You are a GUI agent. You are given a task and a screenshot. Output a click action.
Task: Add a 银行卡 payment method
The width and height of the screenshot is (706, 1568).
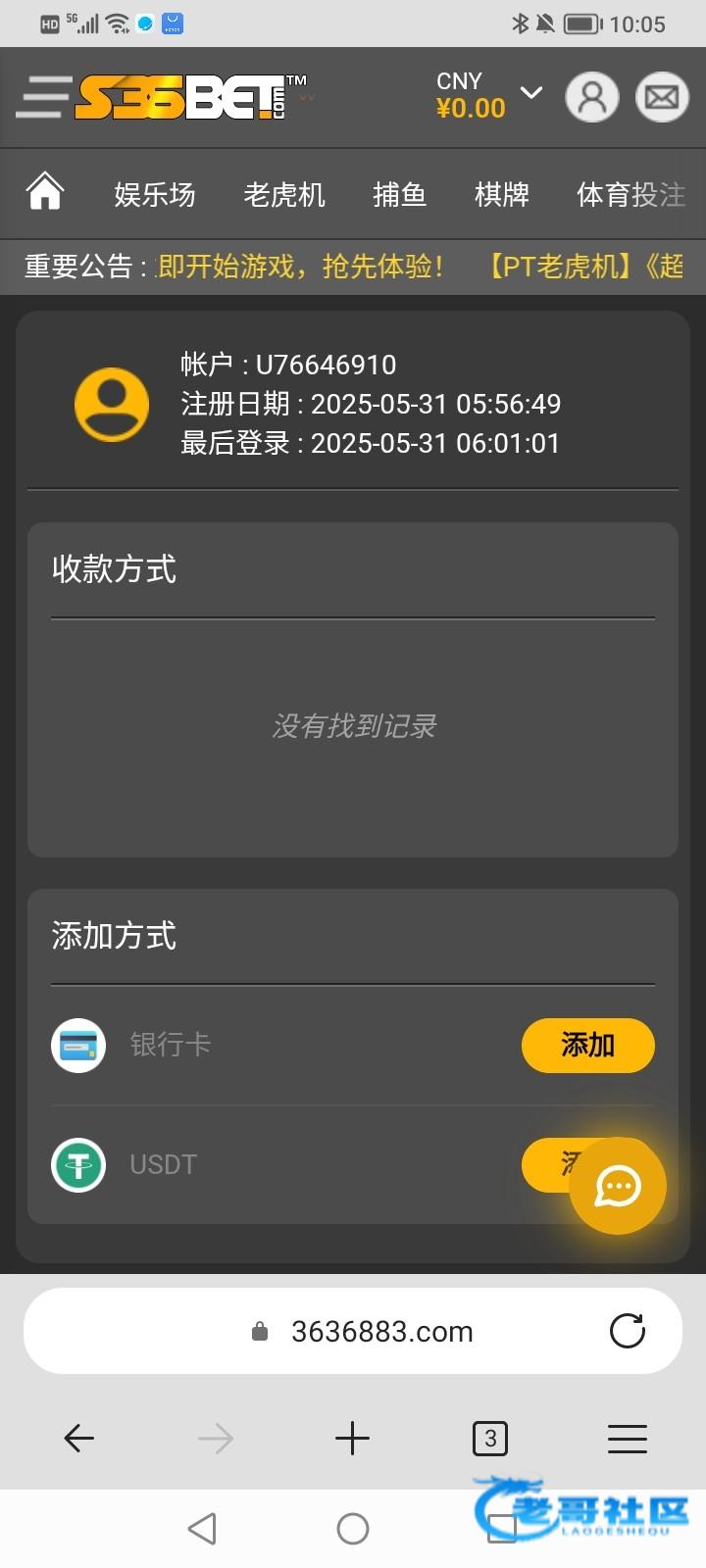coord(587,1045)
